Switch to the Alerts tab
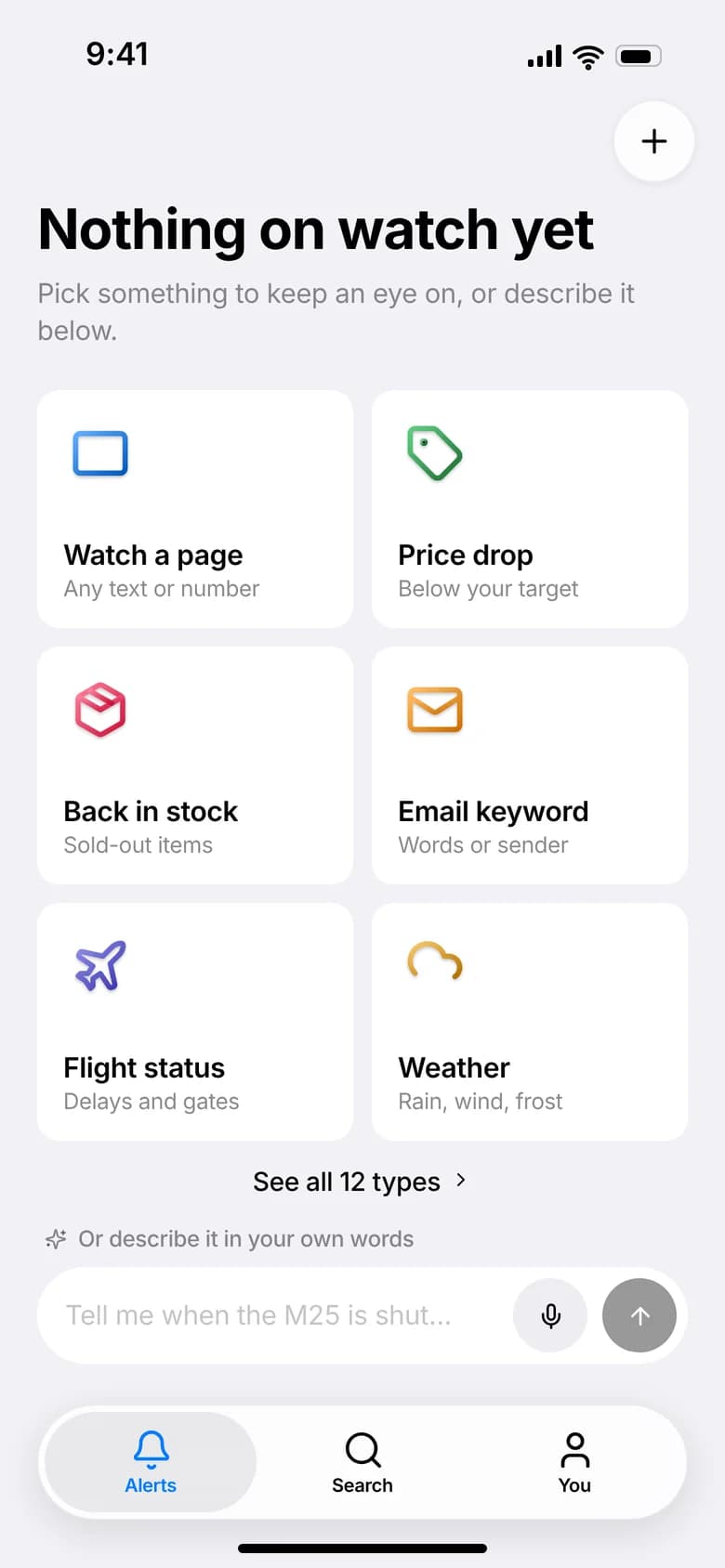The width and height of the screenshot is (725, 1568). click(151, 1462)
